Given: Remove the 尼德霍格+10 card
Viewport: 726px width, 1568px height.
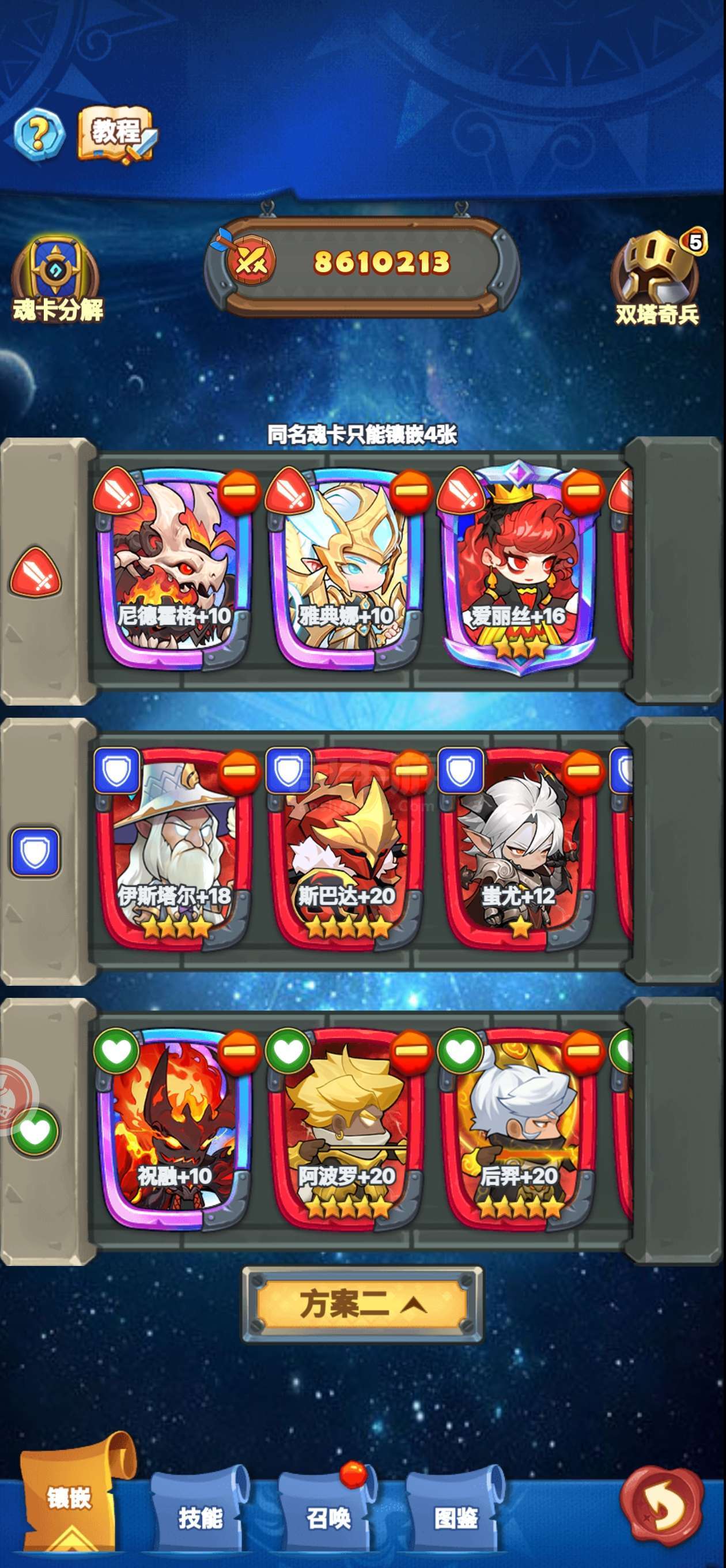Looking at the screenshot, I should (240, 491).
